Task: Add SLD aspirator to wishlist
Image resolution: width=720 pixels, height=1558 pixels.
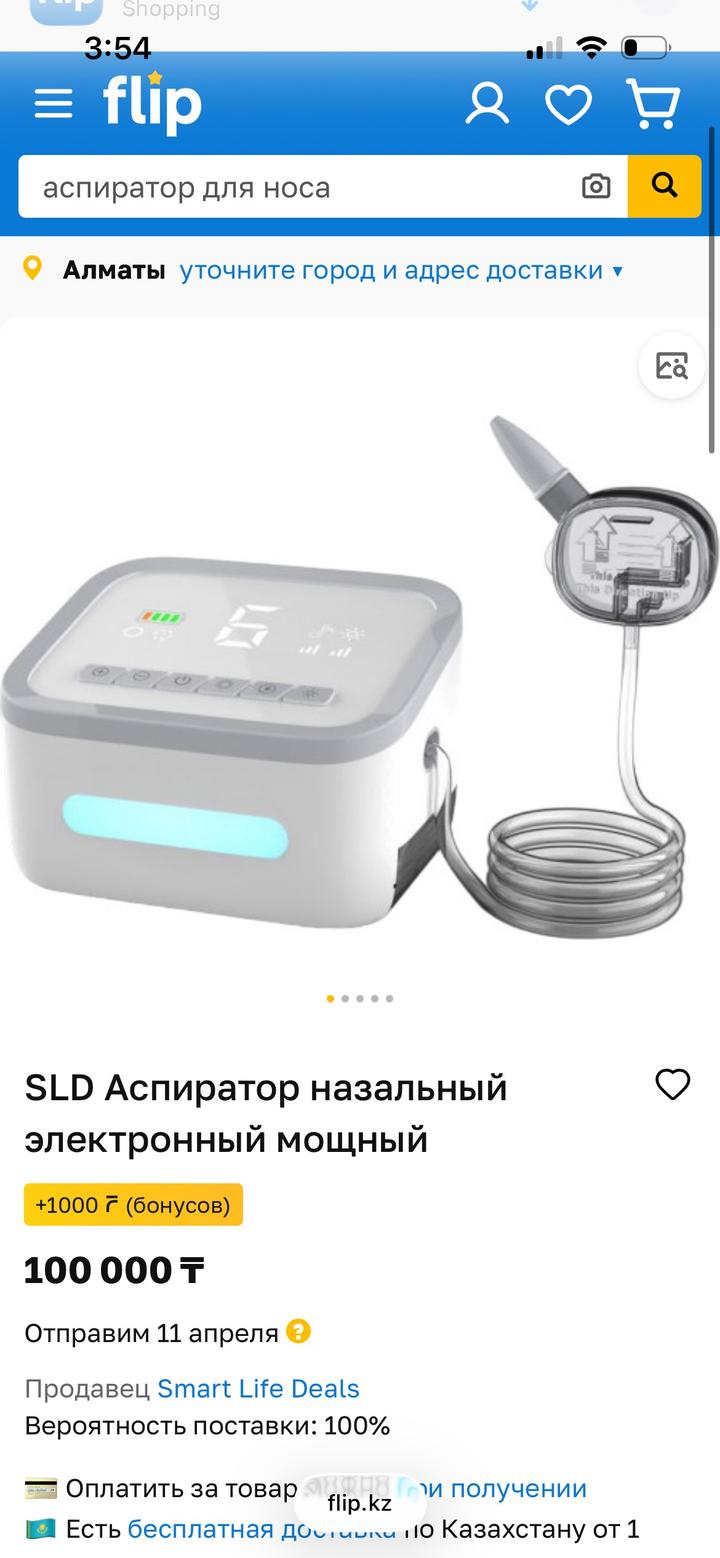Action: (x=672, y=1085)
